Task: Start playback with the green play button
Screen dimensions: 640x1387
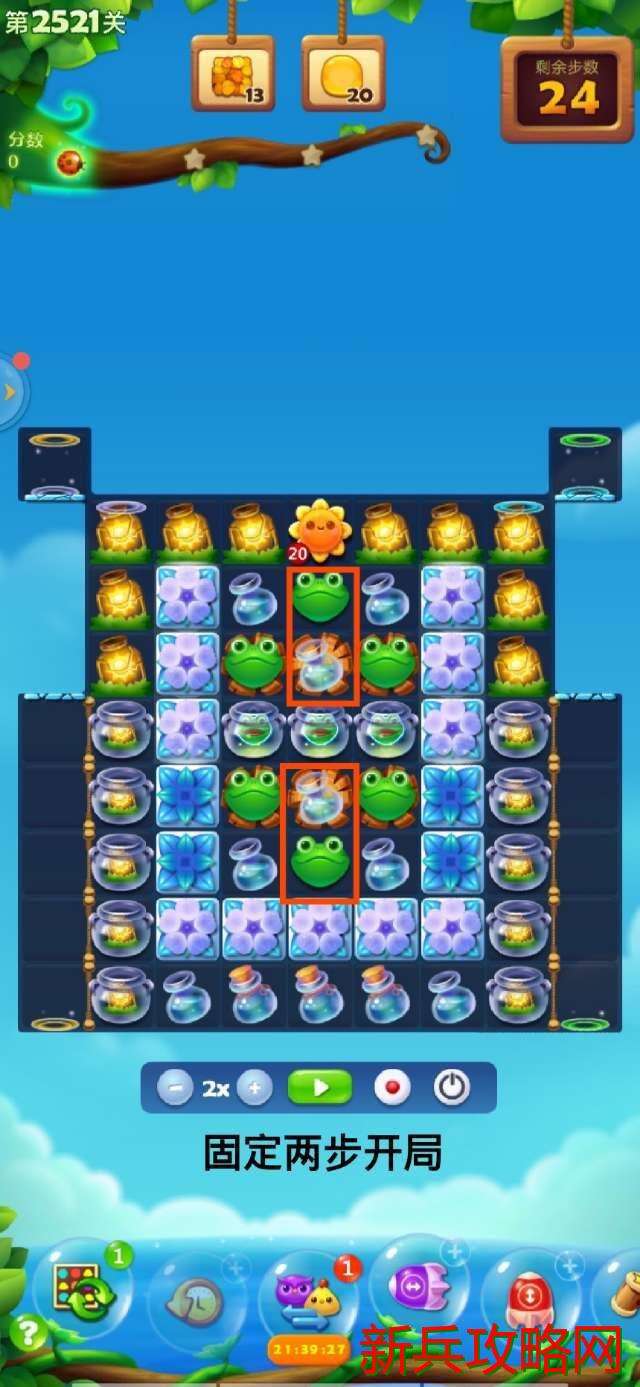Action: [320, 1088]
